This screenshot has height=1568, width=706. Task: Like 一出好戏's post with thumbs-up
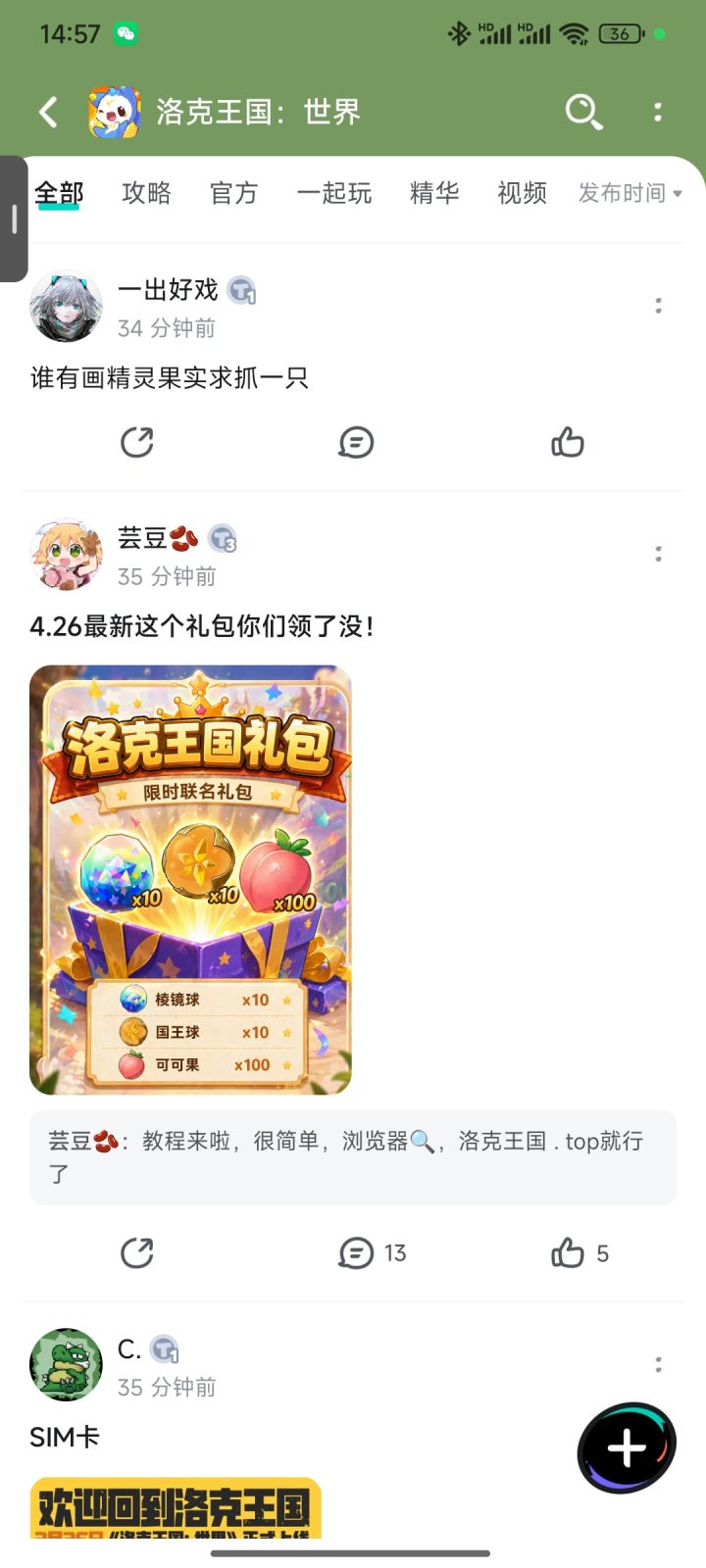pyautogui.click(x=569, y=442)
